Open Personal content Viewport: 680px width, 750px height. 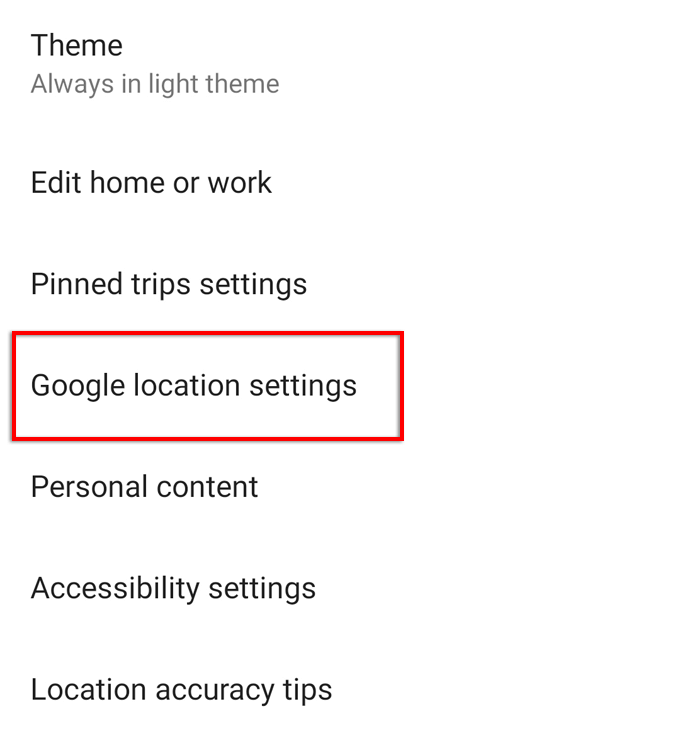tap(145, 487)
